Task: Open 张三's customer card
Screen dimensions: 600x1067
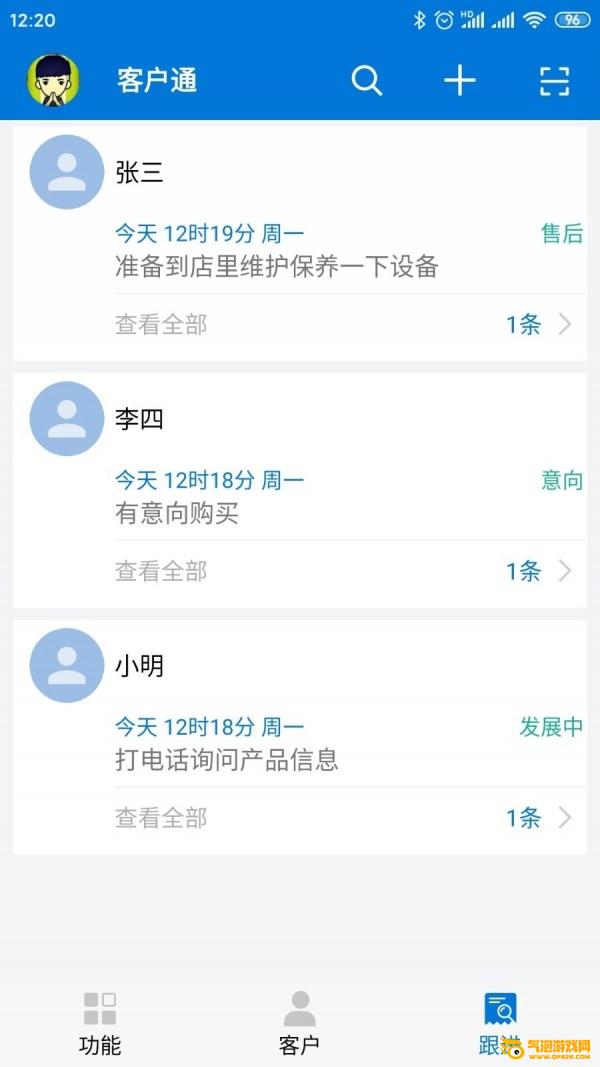Action: point(300,200)
